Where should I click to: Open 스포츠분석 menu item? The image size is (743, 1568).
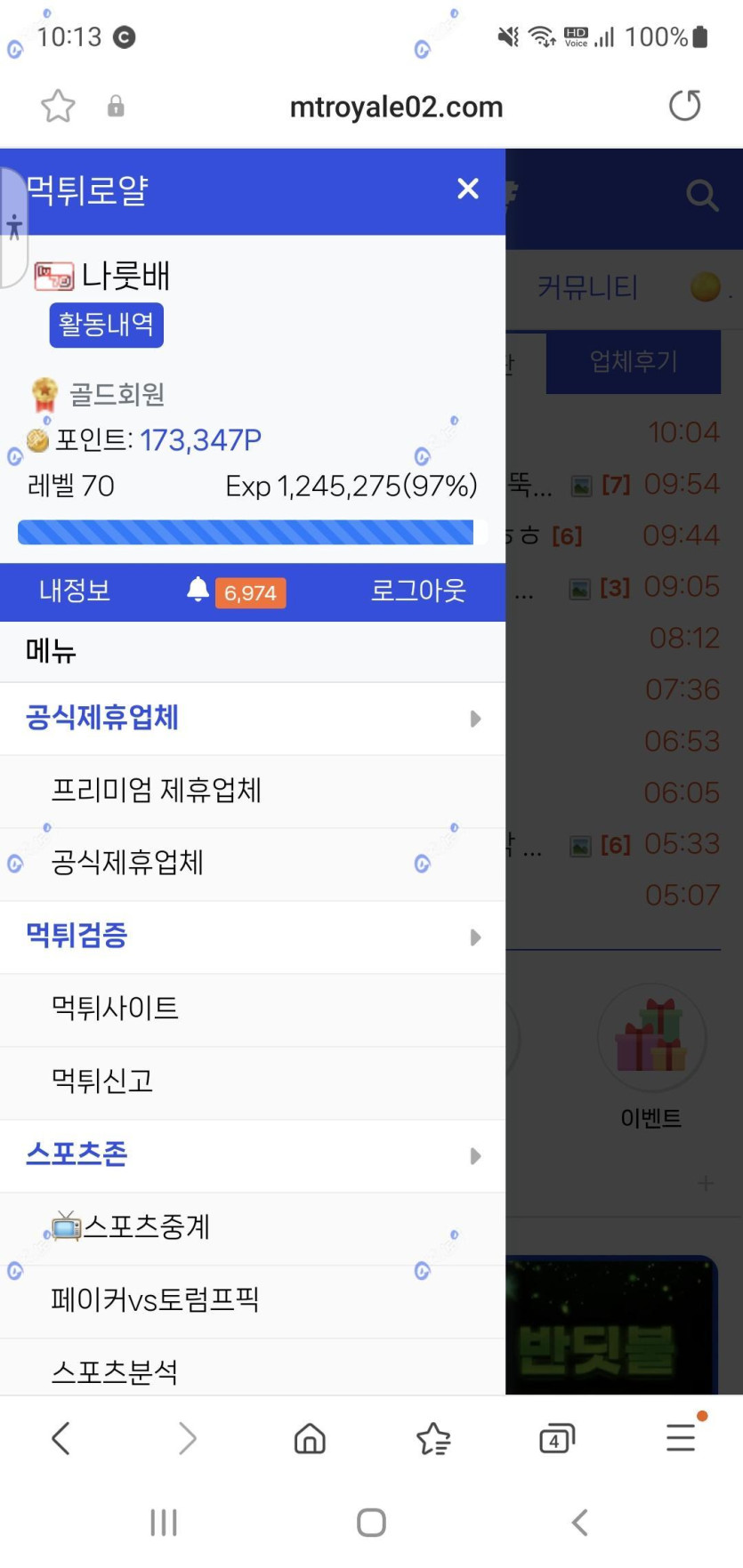pyautogui.click(x=115, y=1372)
